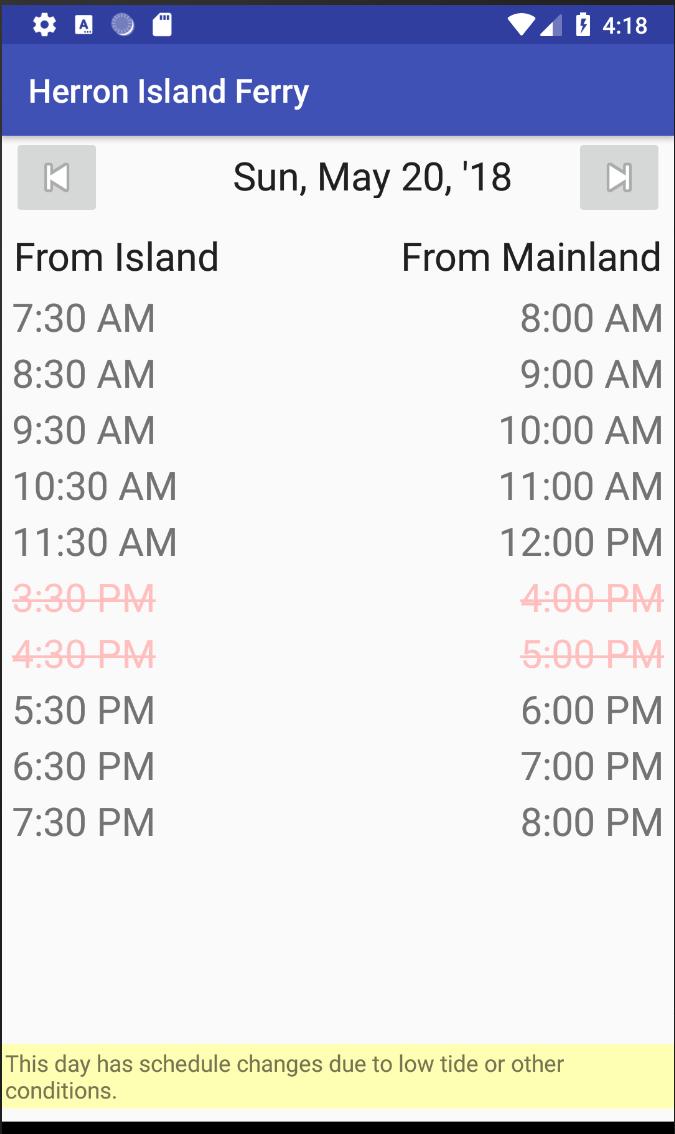Go to the next day's schedule
The image size is (675, 1134).
(x=619, y=177)
